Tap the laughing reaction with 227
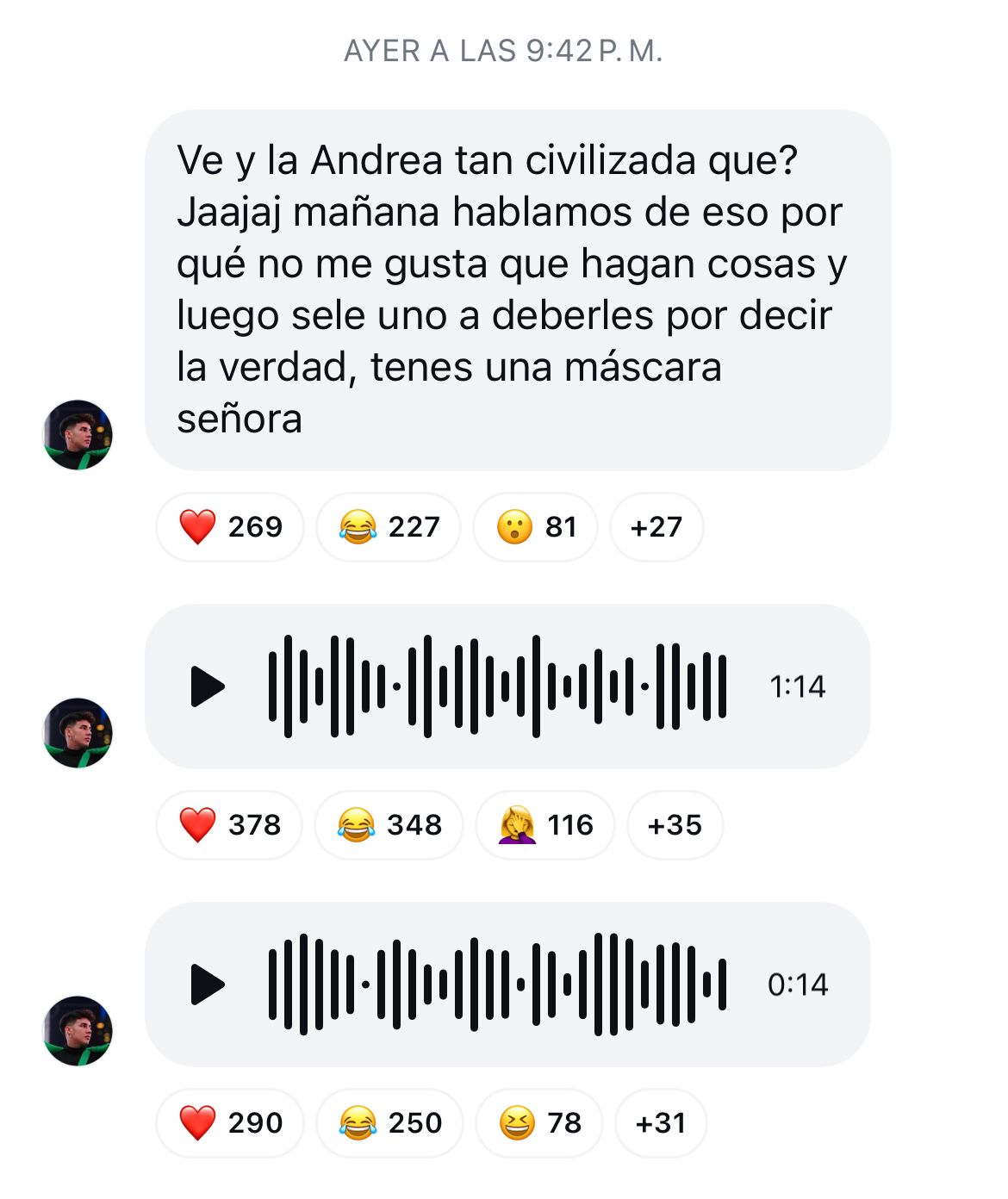Screen dimensions: 1008x1199 (x=389, y=527)
